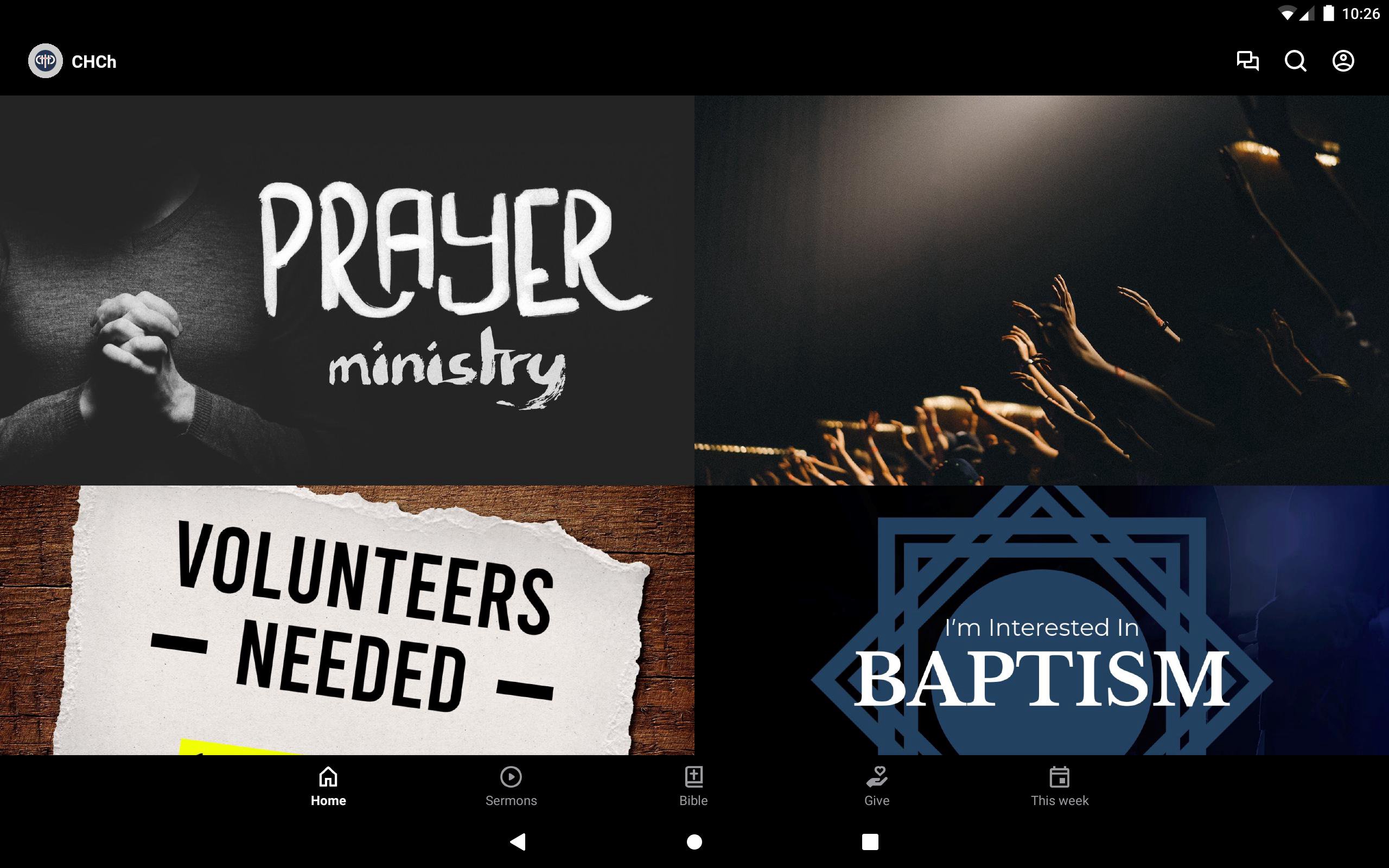Switch to the This week tab
Screen dimensions: 1389x868
(1059, 787)
